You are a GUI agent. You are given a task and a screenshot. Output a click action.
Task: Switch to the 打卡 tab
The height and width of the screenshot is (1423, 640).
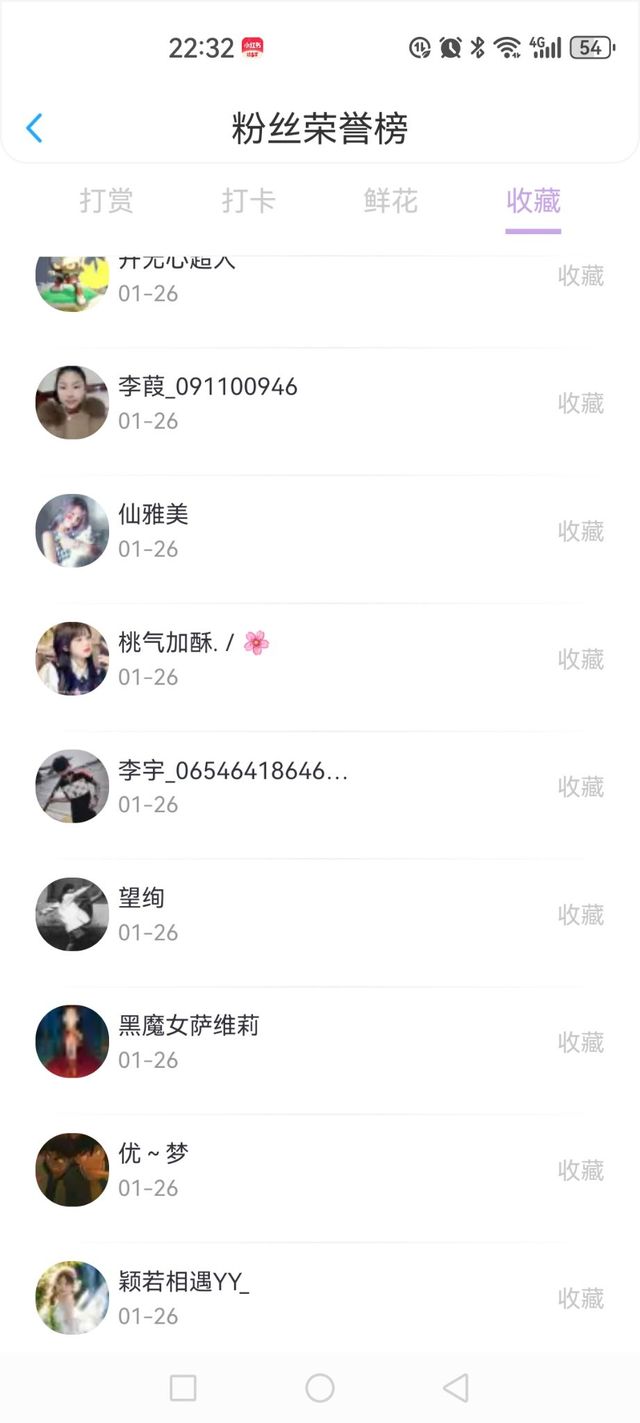pyautogui.click(x=248, y=201)
